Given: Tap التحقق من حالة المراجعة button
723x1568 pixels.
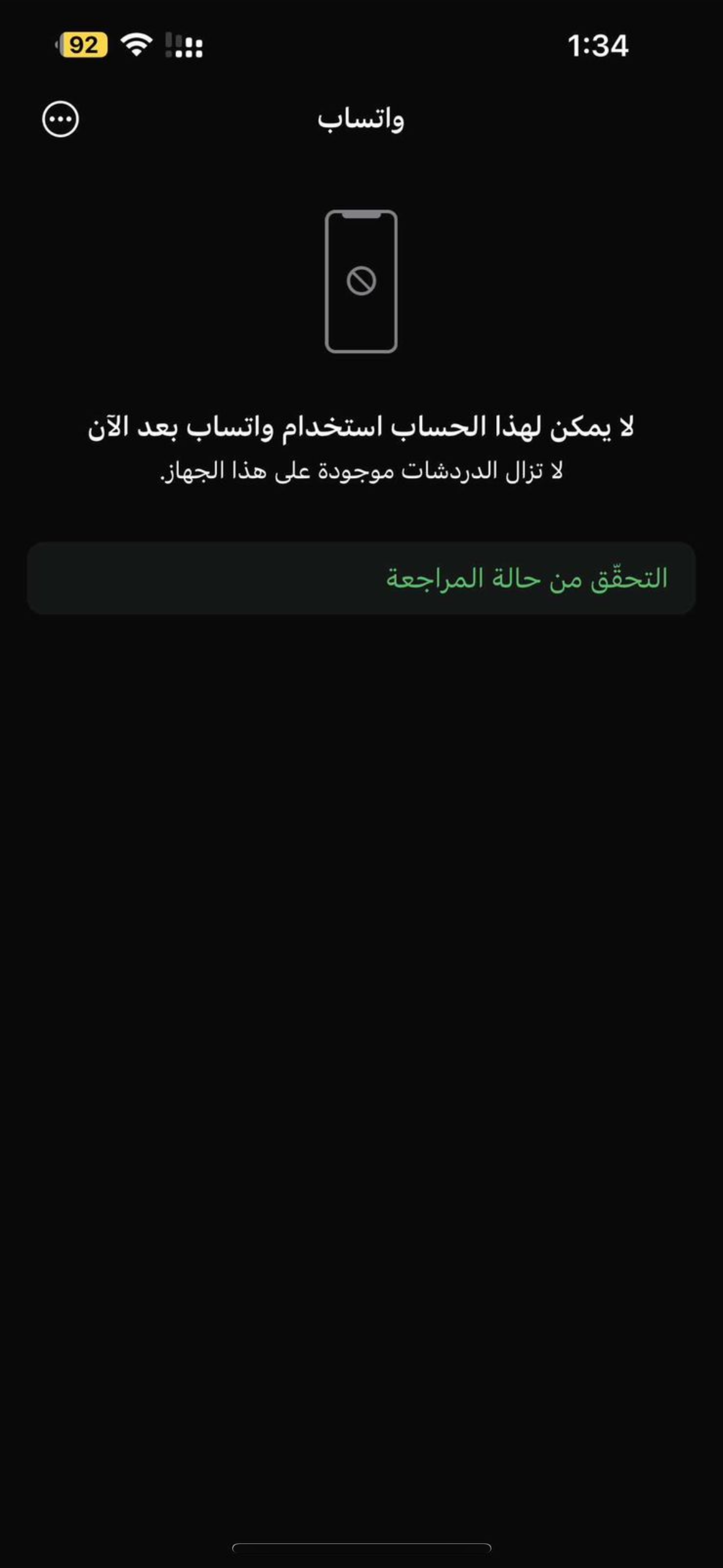Looking at the screenshot, I should (x=361, y=578).
